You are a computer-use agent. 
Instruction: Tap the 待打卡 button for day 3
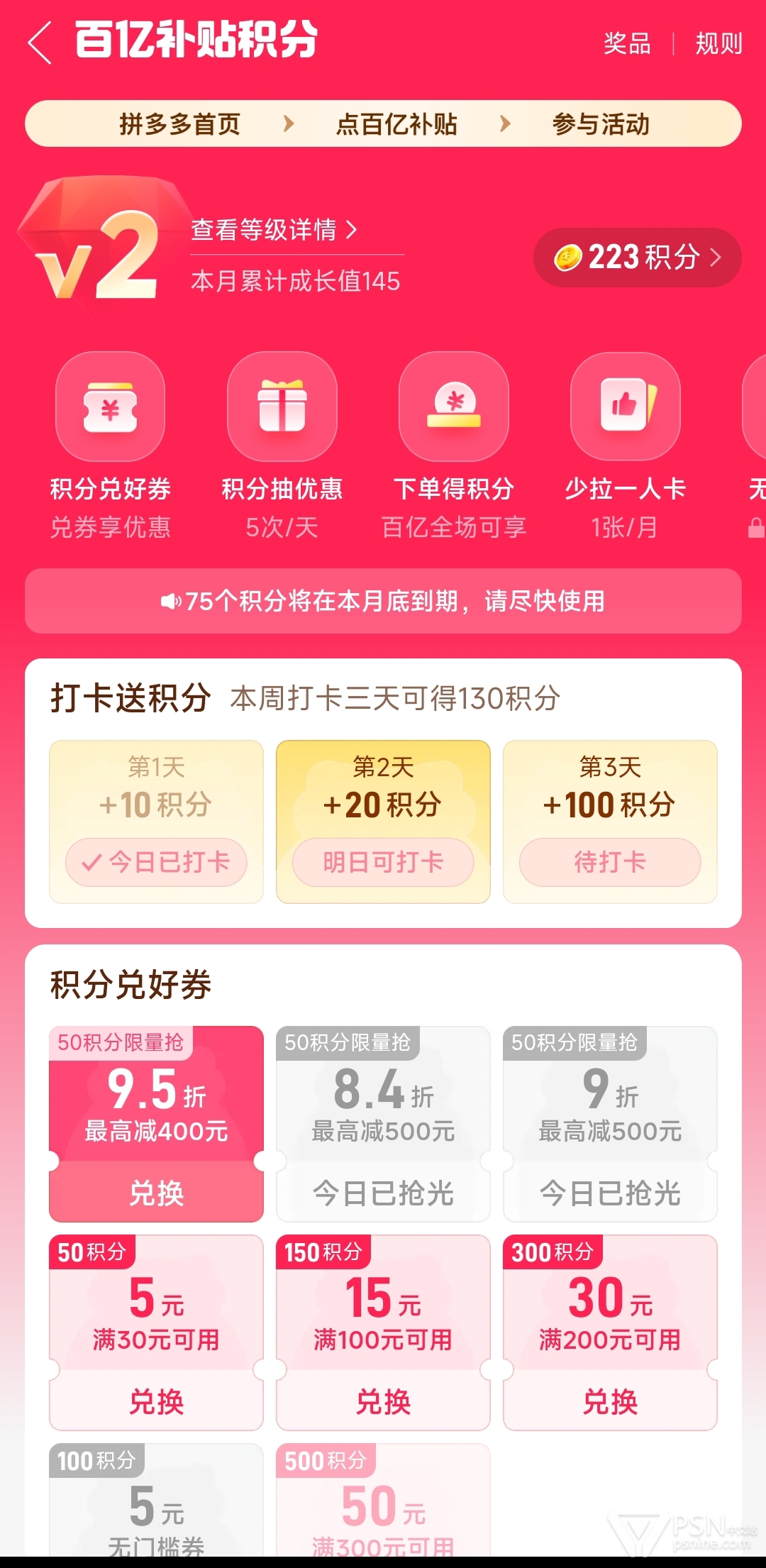click(610, 862)
